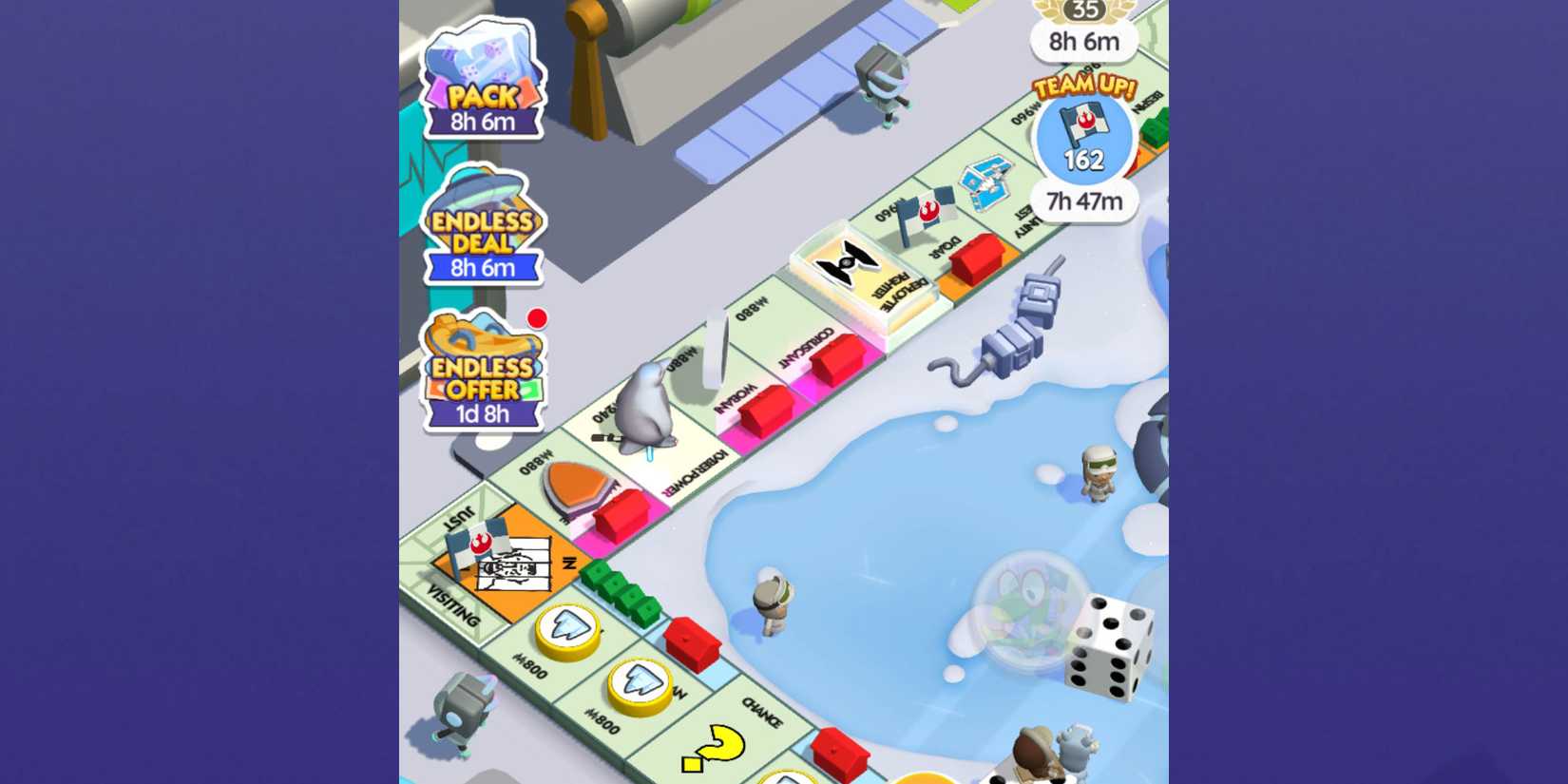Open the Team Up event

tap(1084, 143)
